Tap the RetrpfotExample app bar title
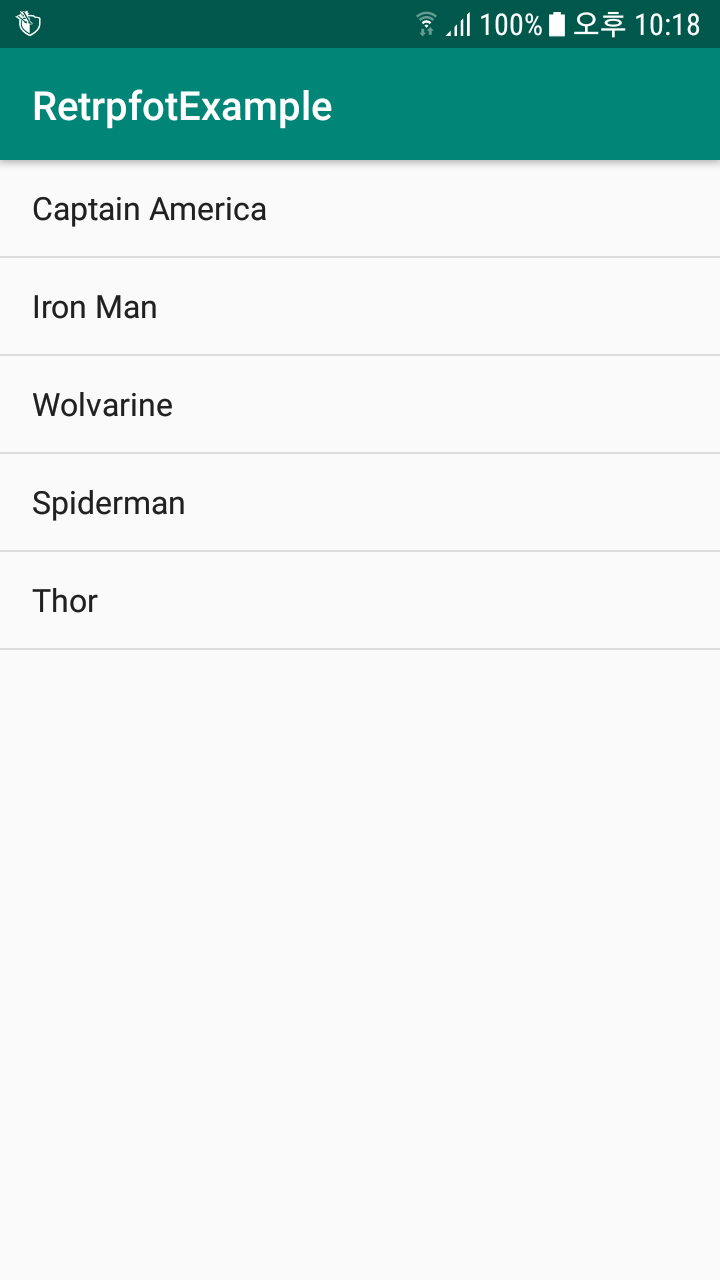The height and width of the screenshot is (1280, 720). click(180, 104)
